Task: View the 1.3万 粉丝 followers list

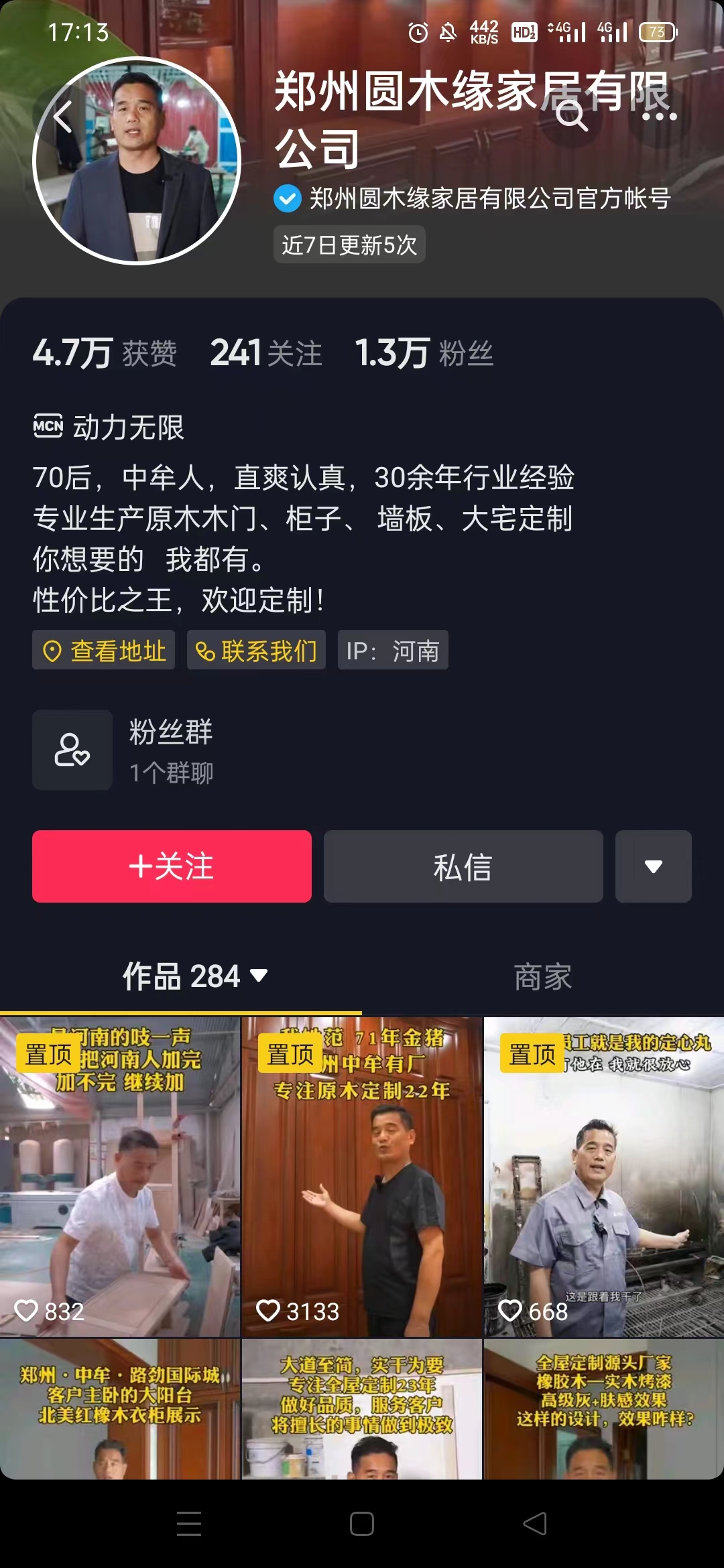Action: (x=424, y=352)
